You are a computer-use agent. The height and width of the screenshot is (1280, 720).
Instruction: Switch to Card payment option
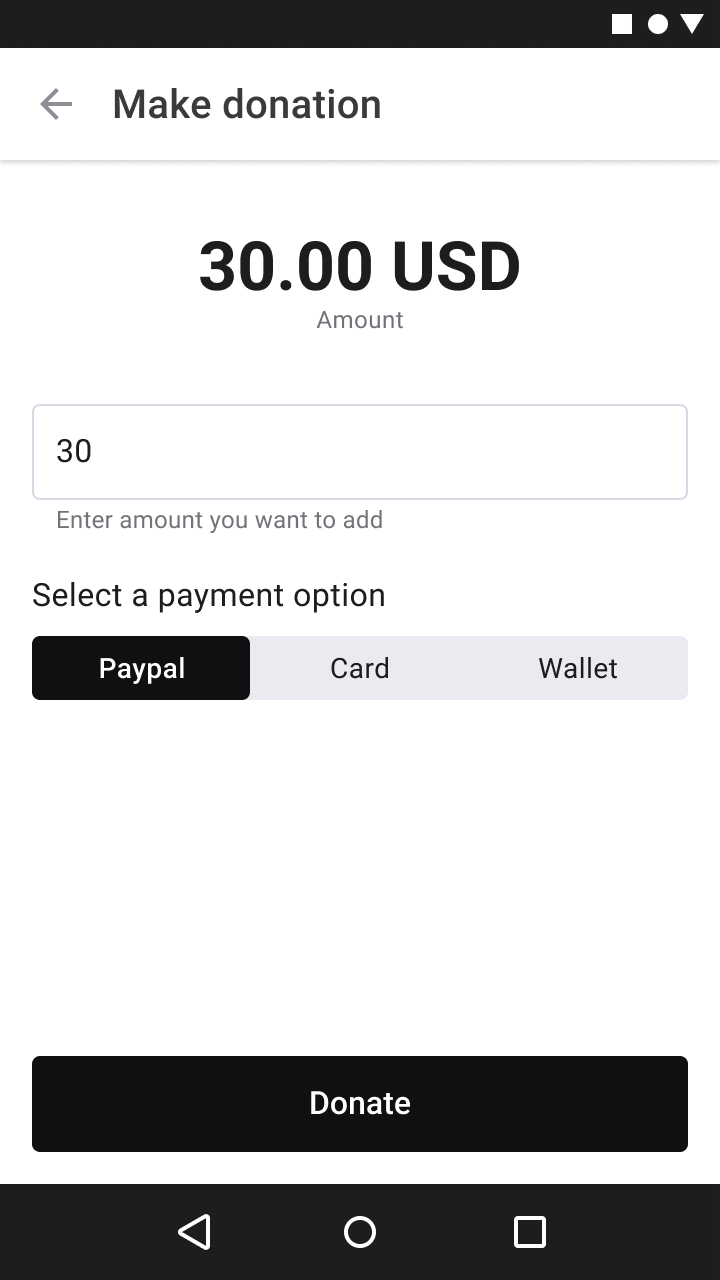pos(360,668)
